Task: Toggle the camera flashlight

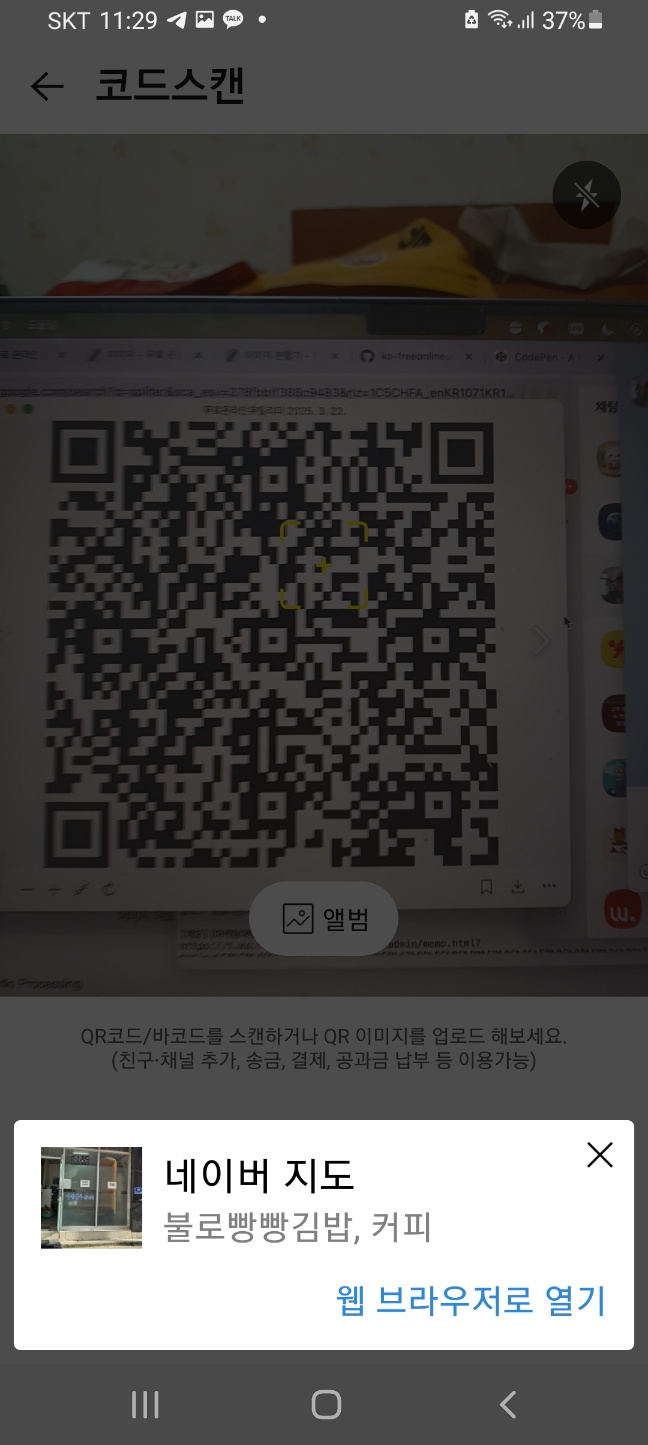Action: [587, 195]
